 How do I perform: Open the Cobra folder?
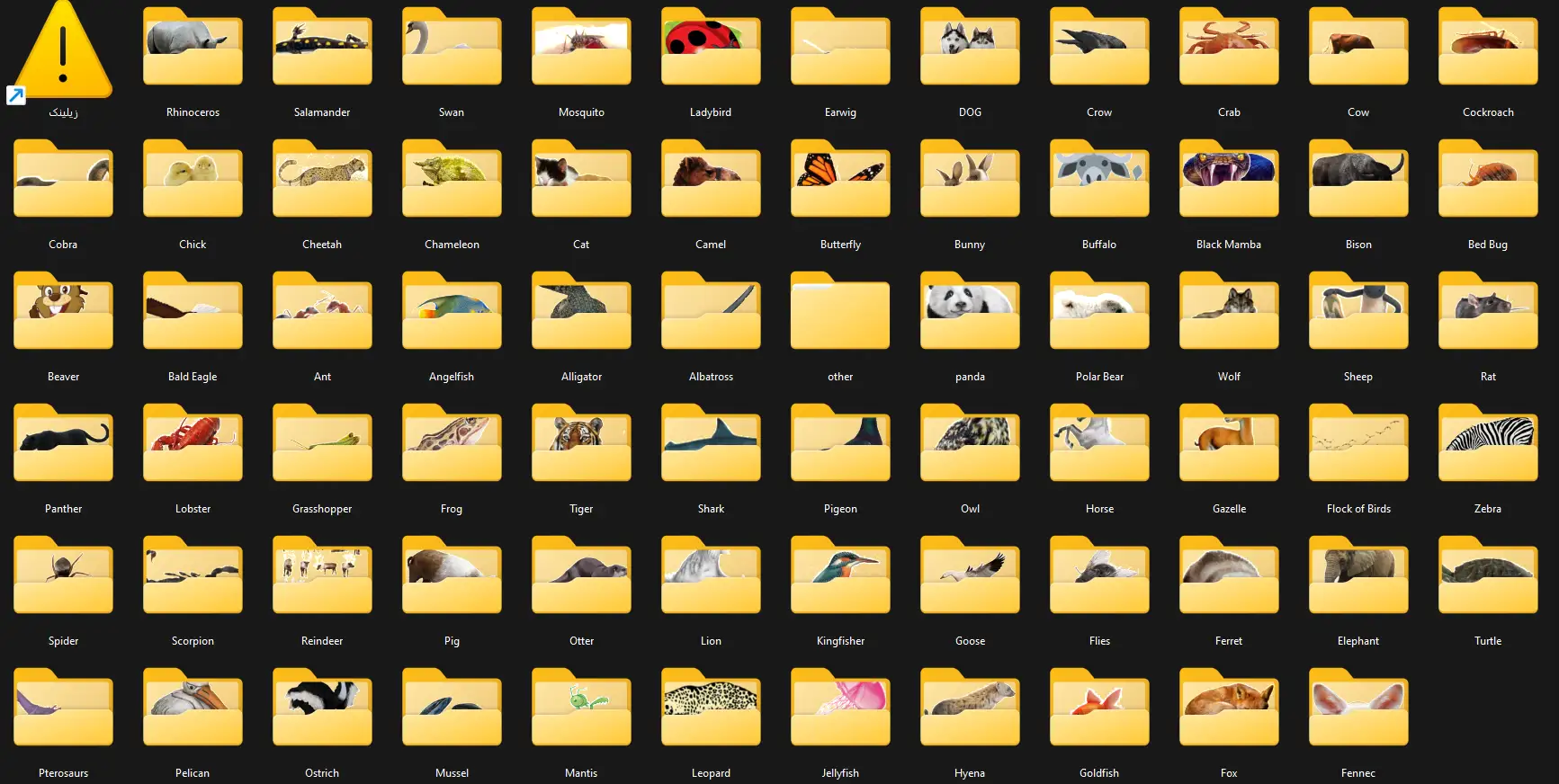coord(63,182)
